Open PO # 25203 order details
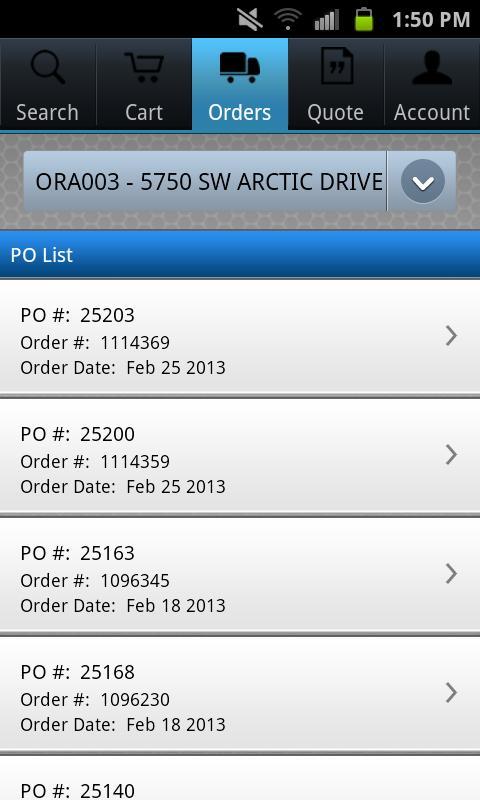 pyautogui.click(x=240, y=337)
